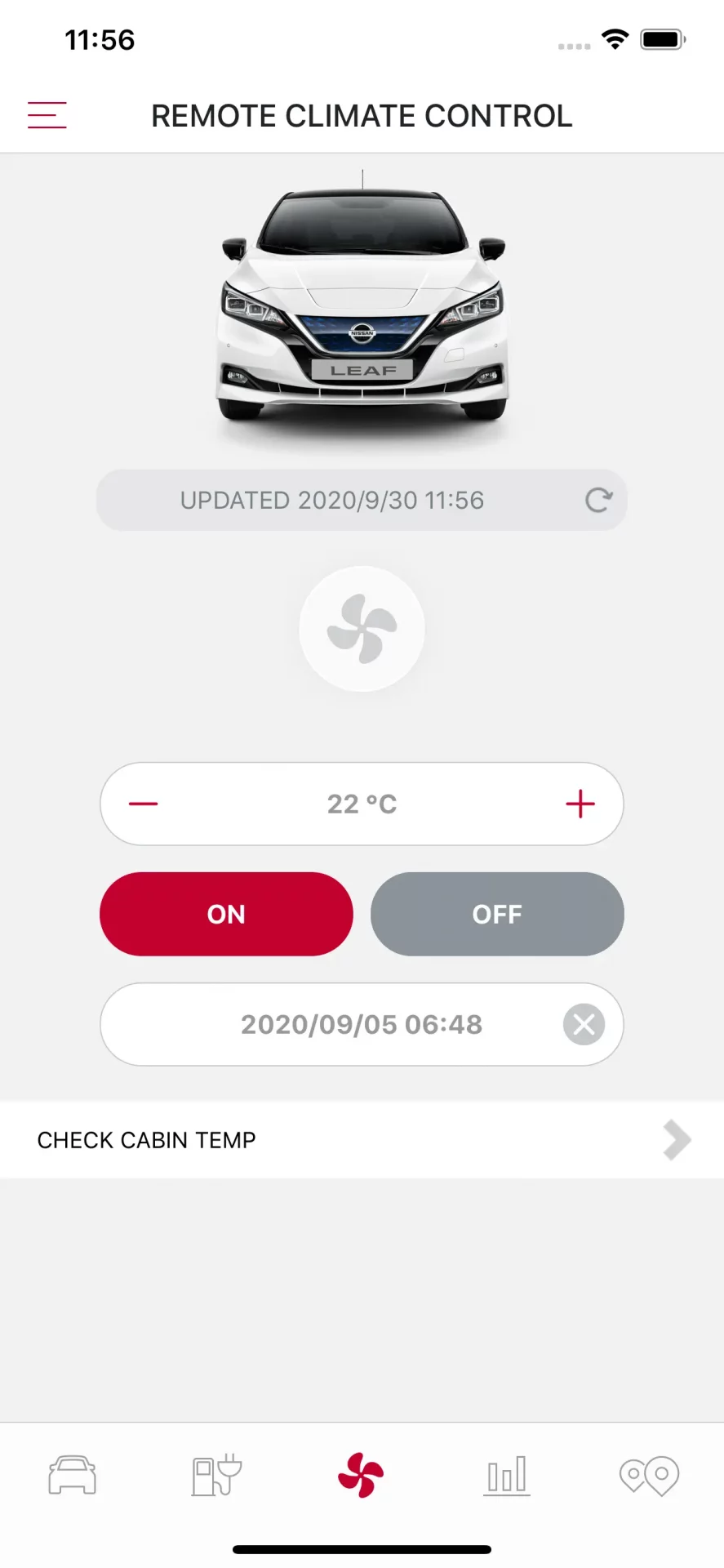Increase temperature with plus button
The height and width of the screenshot is (1568, 724).
580,804
